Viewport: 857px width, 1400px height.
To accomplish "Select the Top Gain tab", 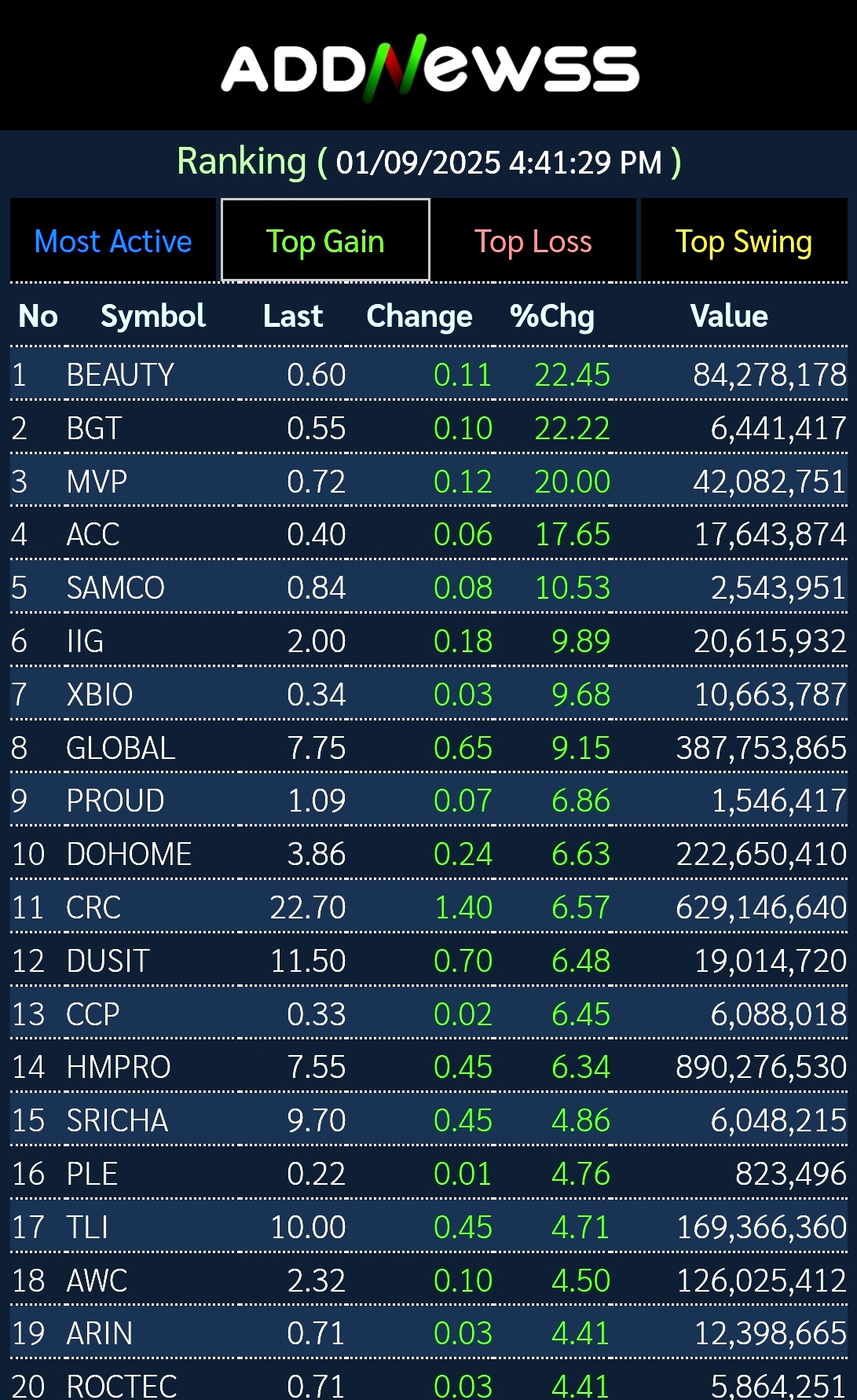I will point(325,240).
